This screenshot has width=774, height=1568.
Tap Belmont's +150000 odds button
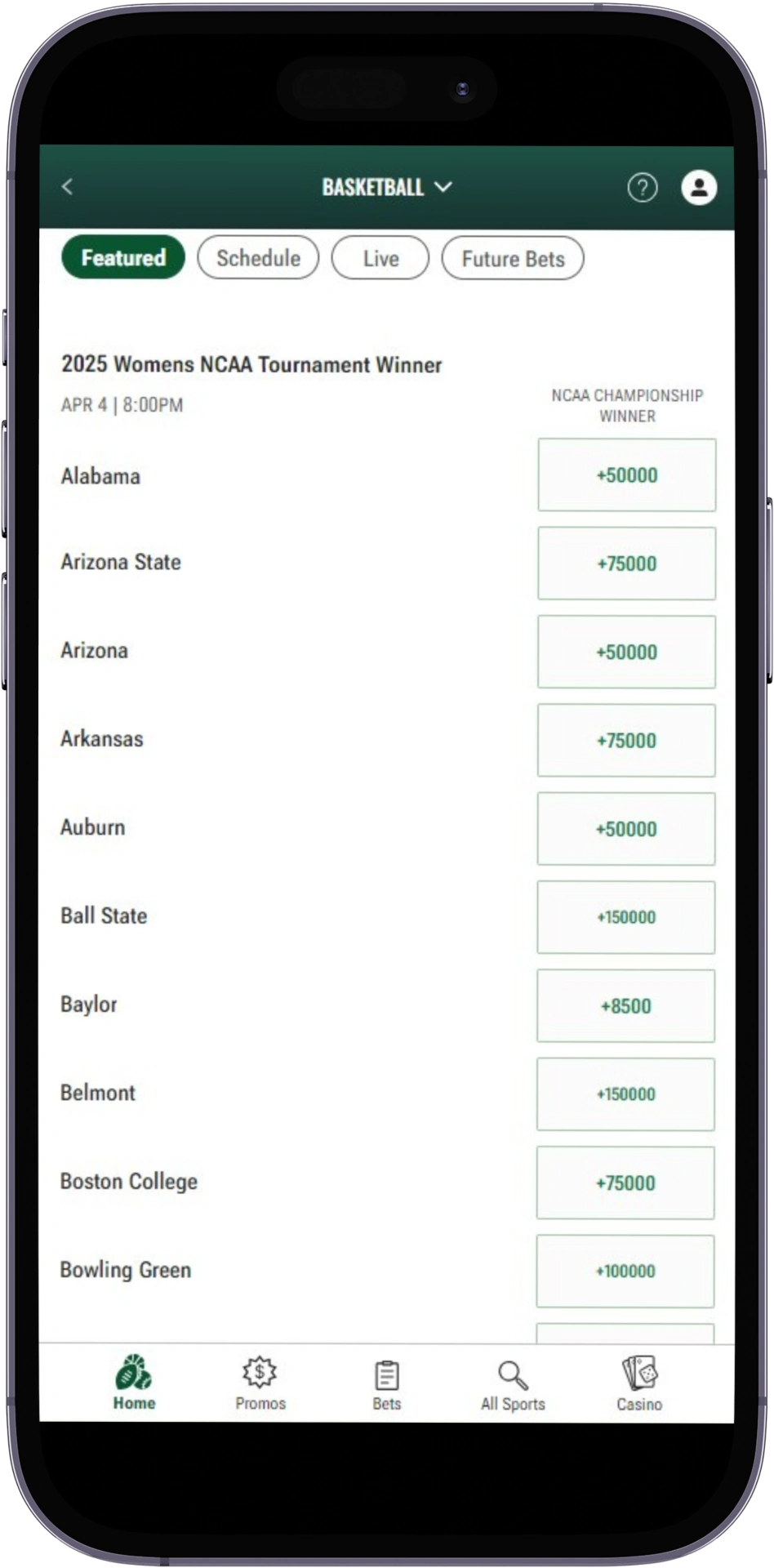tap(626, 1094)
